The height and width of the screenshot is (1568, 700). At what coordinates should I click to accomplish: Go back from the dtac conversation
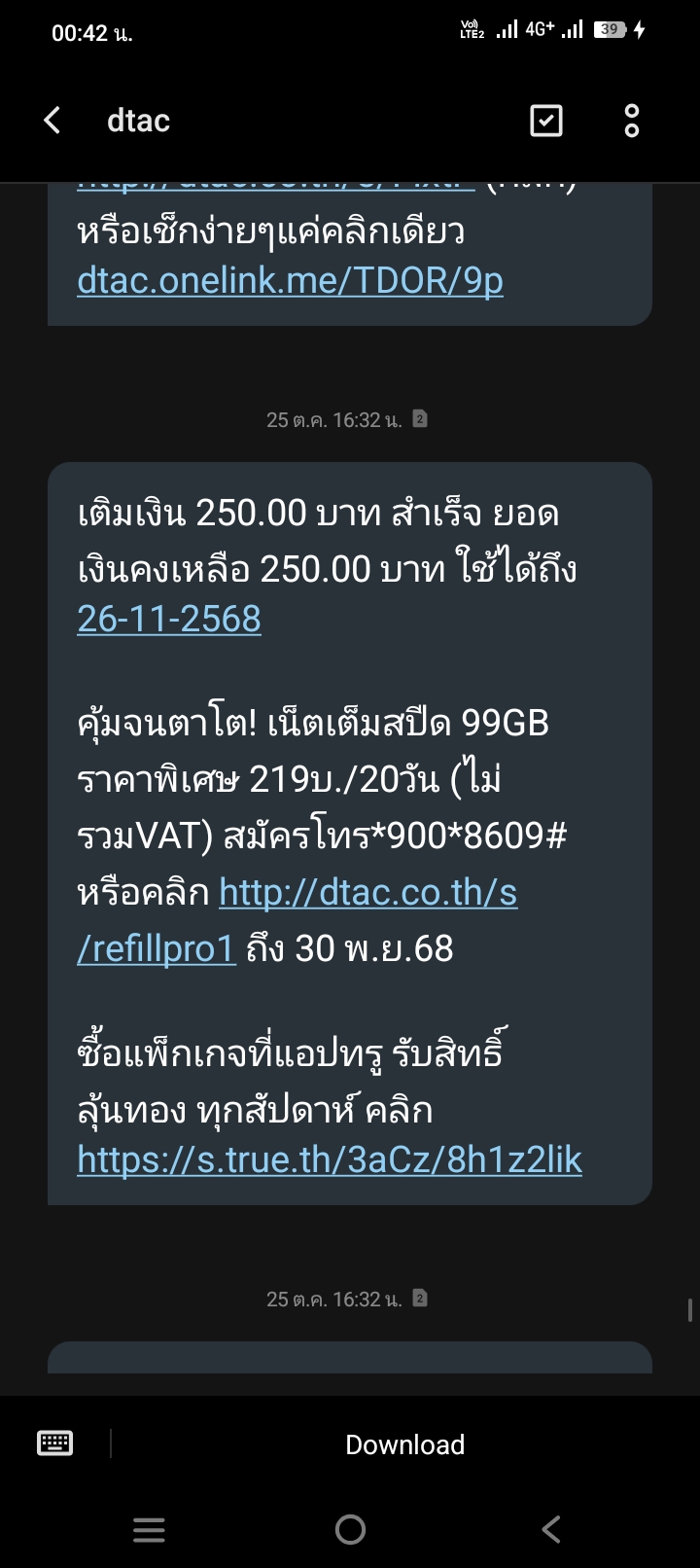[52, 121]
